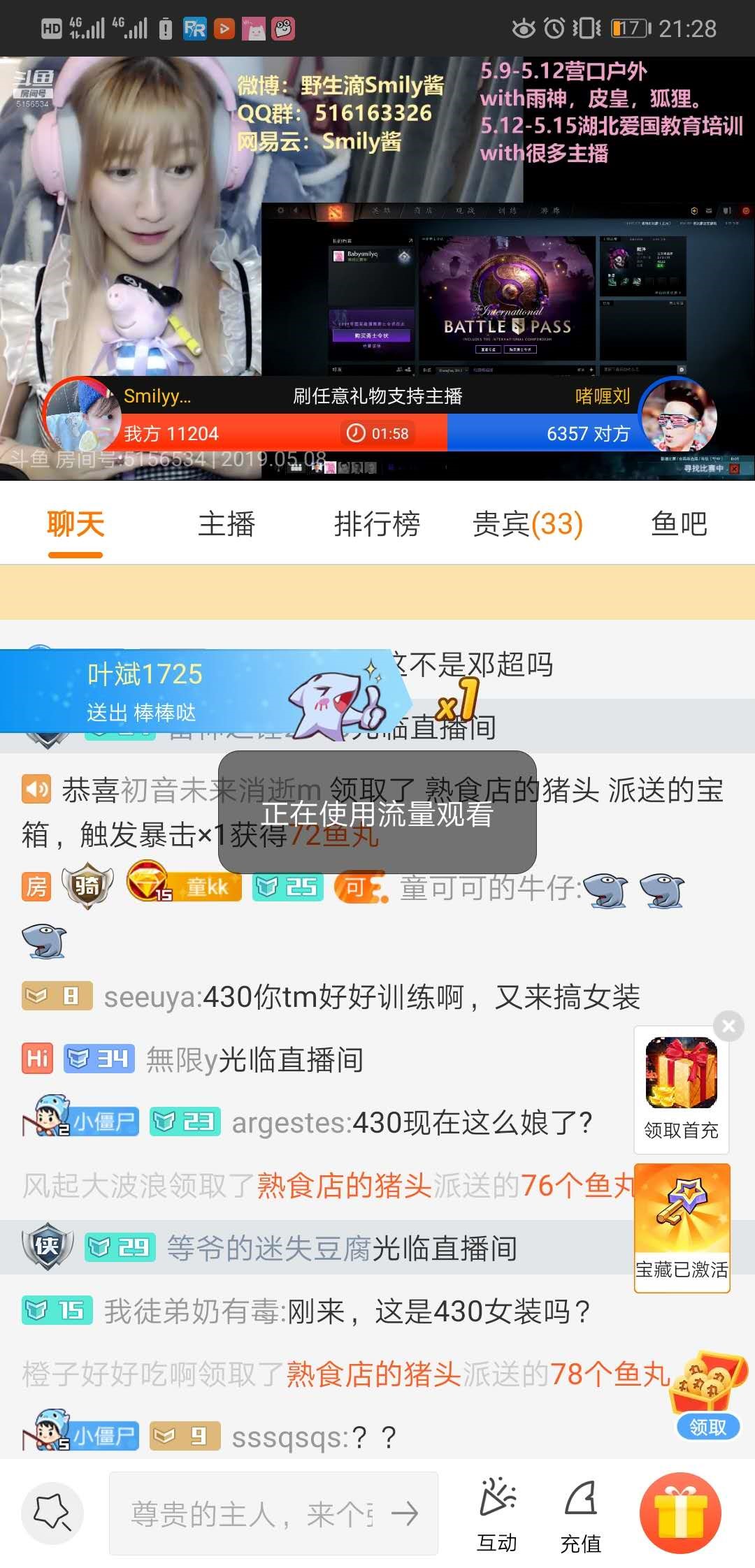Open the 排行榜 tab

click(377, 524)
